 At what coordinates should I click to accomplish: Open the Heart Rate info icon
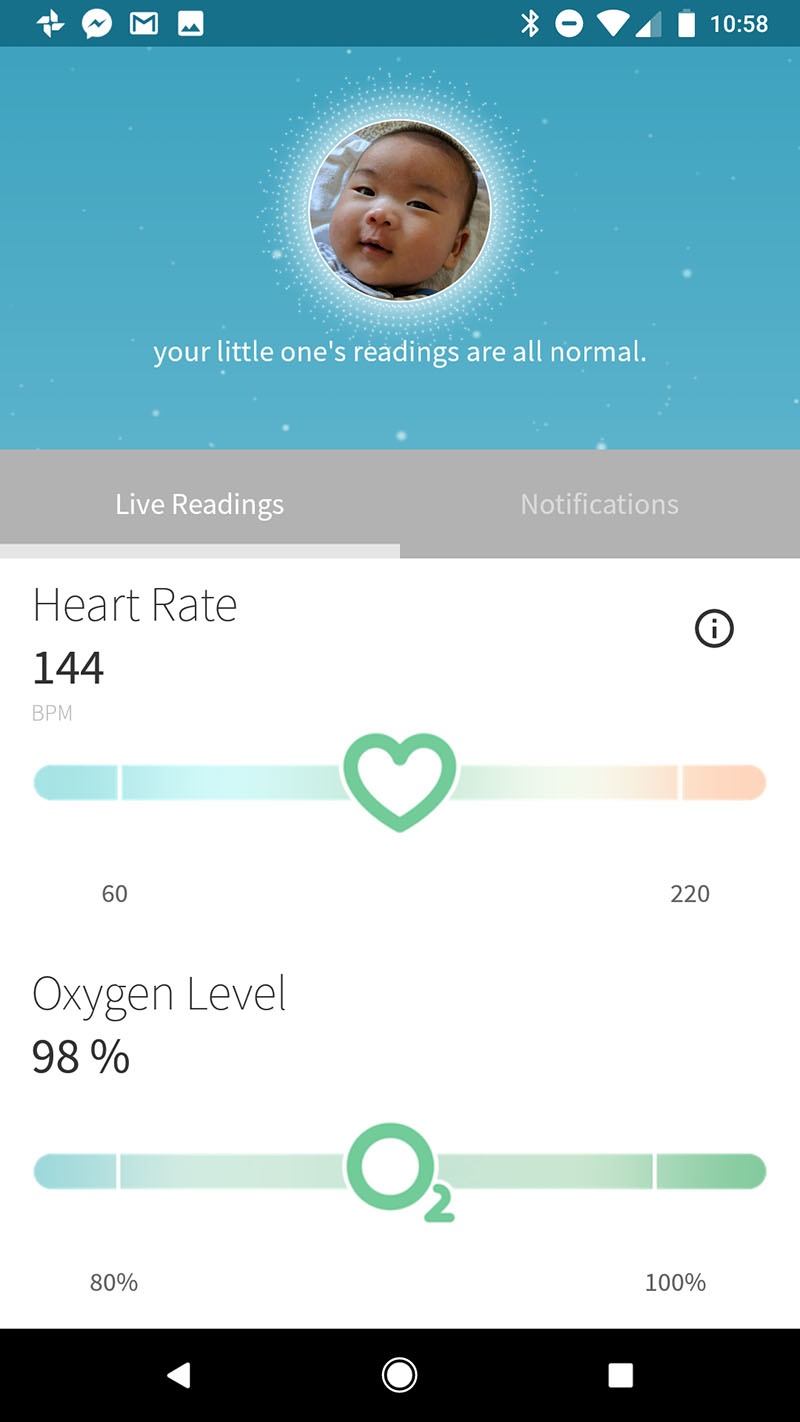tap(714, 629)
